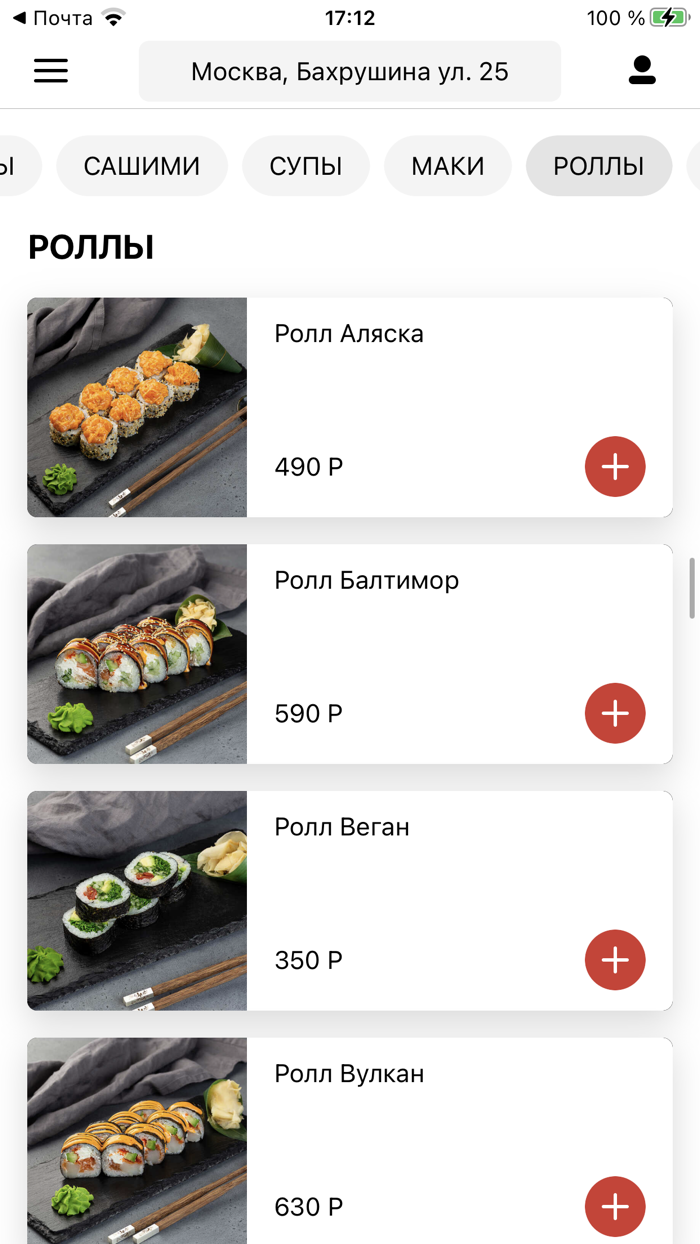Open the user profile icon
The height and width of the screenshot is (1244, 700).
click(642, 70)
